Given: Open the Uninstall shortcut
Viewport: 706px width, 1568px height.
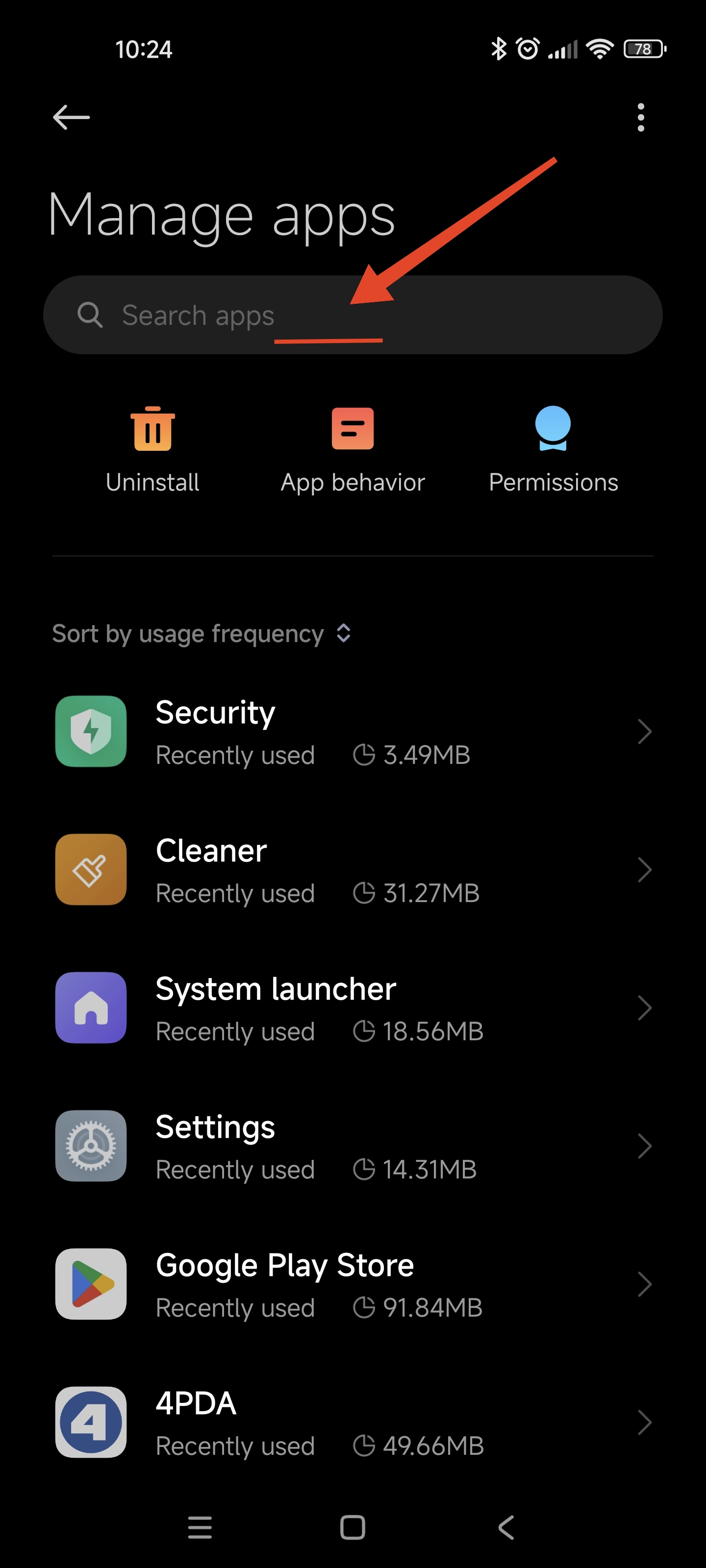Looking at the screenshot, I should tap(152, 450).
